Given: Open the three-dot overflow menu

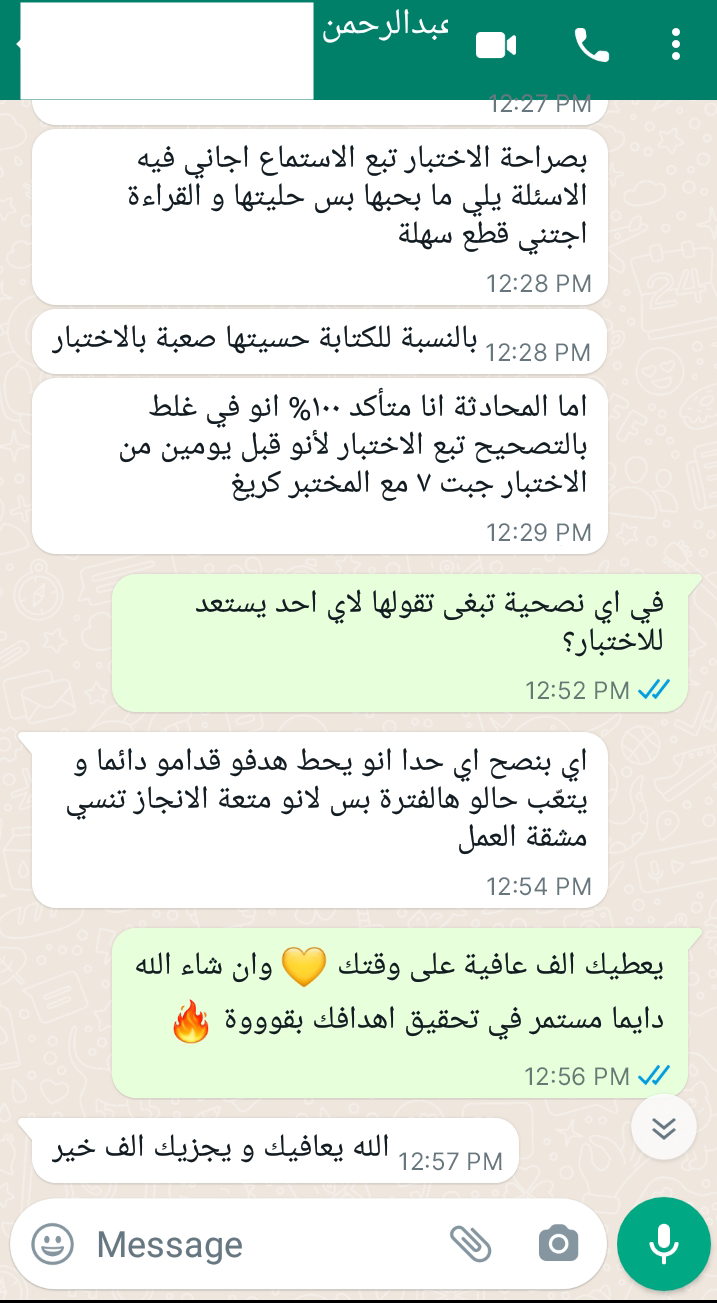Looking at the screenshot, I should click(677, 45).
